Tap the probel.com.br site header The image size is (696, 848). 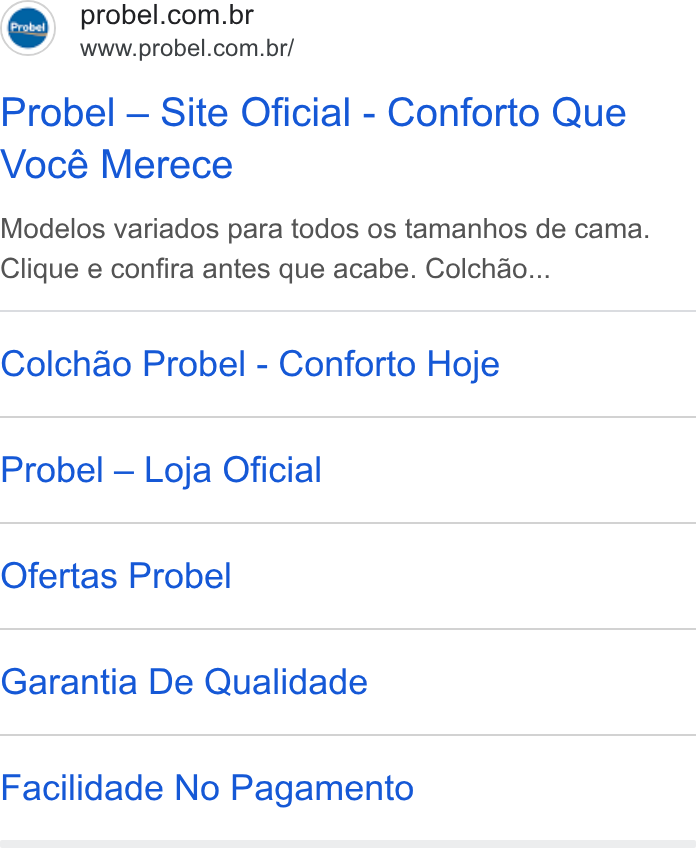[x=147, y=30]
